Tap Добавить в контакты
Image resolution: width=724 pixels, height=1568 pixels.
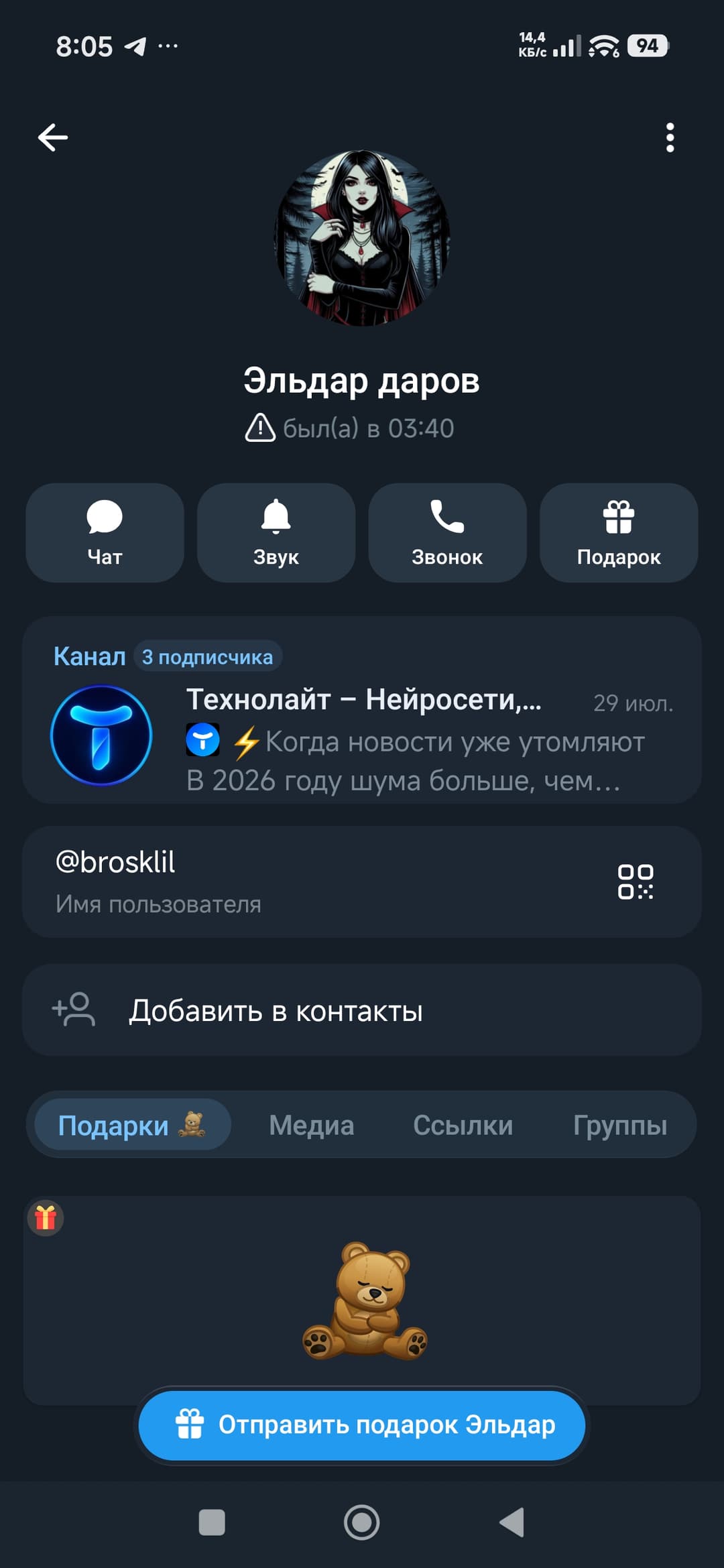(362, 1010)
